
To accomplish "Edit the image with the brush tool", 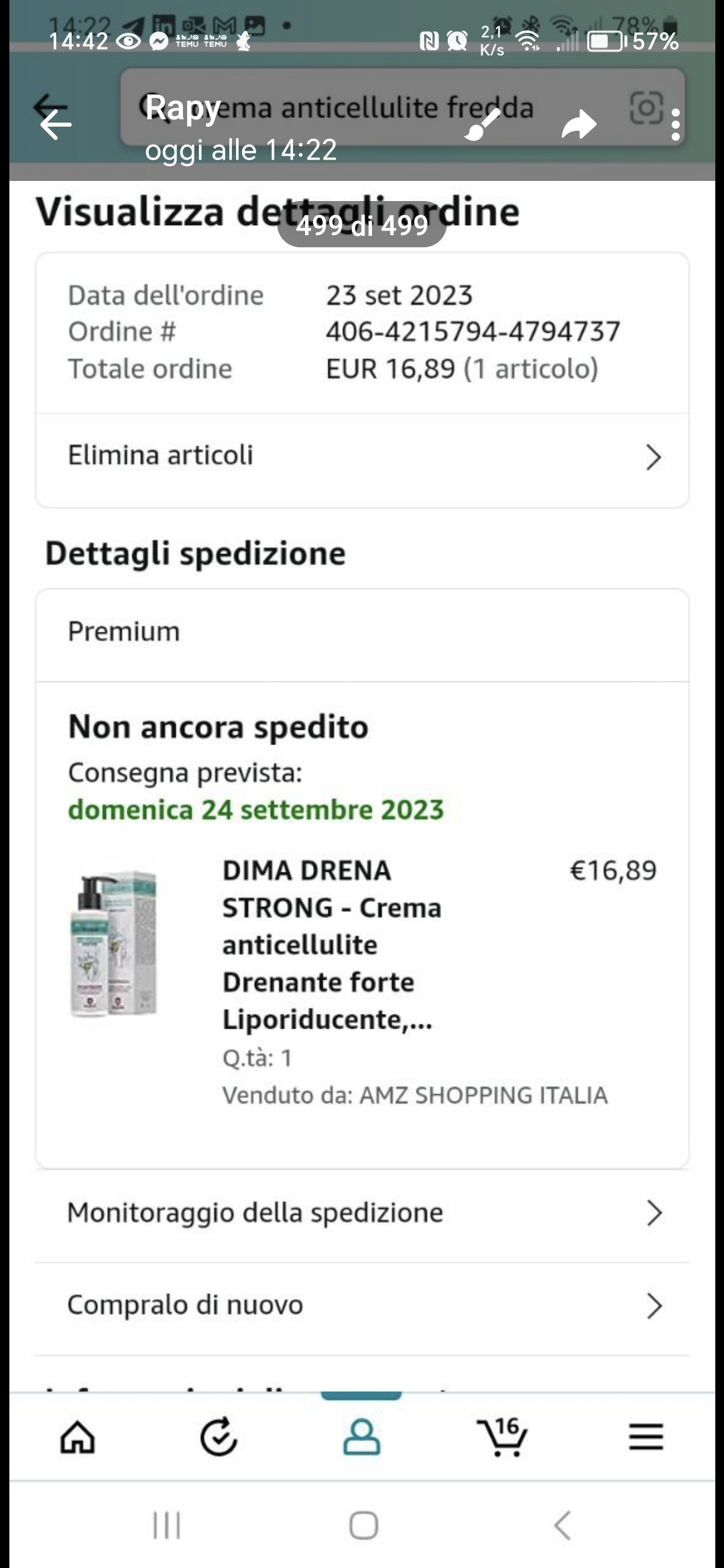I will 483,125.
